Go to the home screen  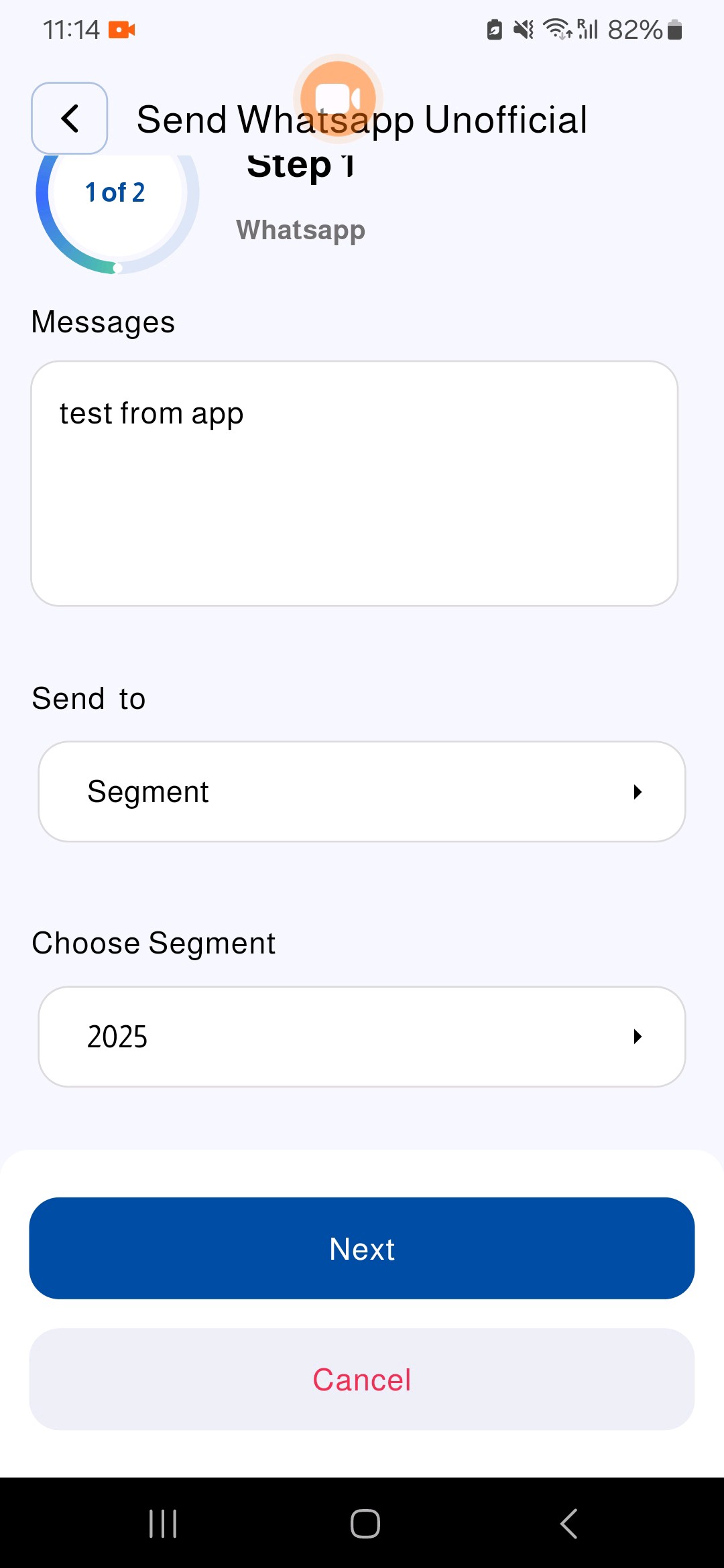pyautogui.click(x=365, y=1524)
